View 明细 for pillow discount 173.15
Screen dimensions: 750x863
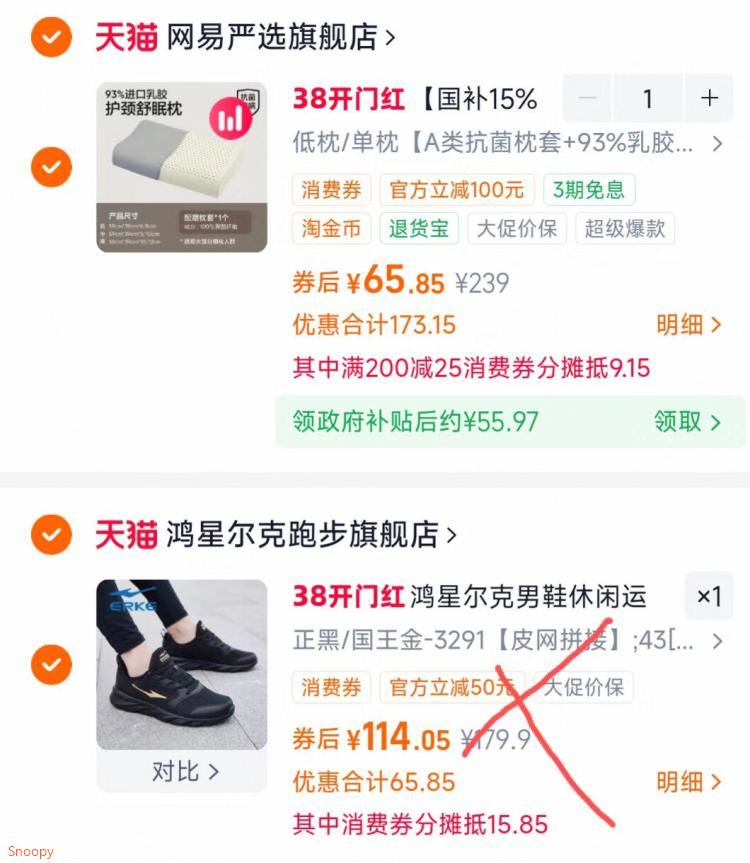(688, 325)
